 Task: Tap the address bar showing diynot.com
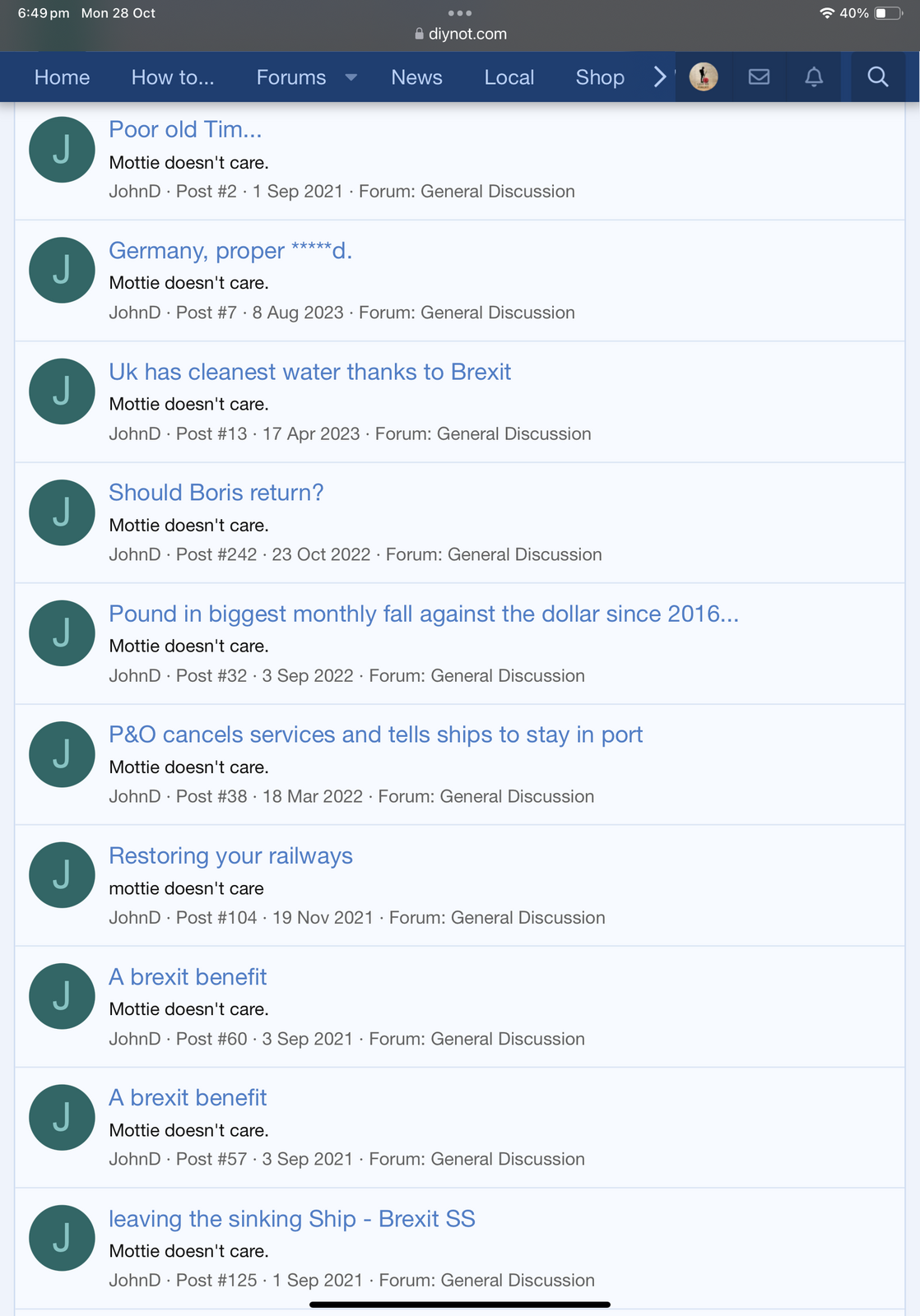coord(461,34)
